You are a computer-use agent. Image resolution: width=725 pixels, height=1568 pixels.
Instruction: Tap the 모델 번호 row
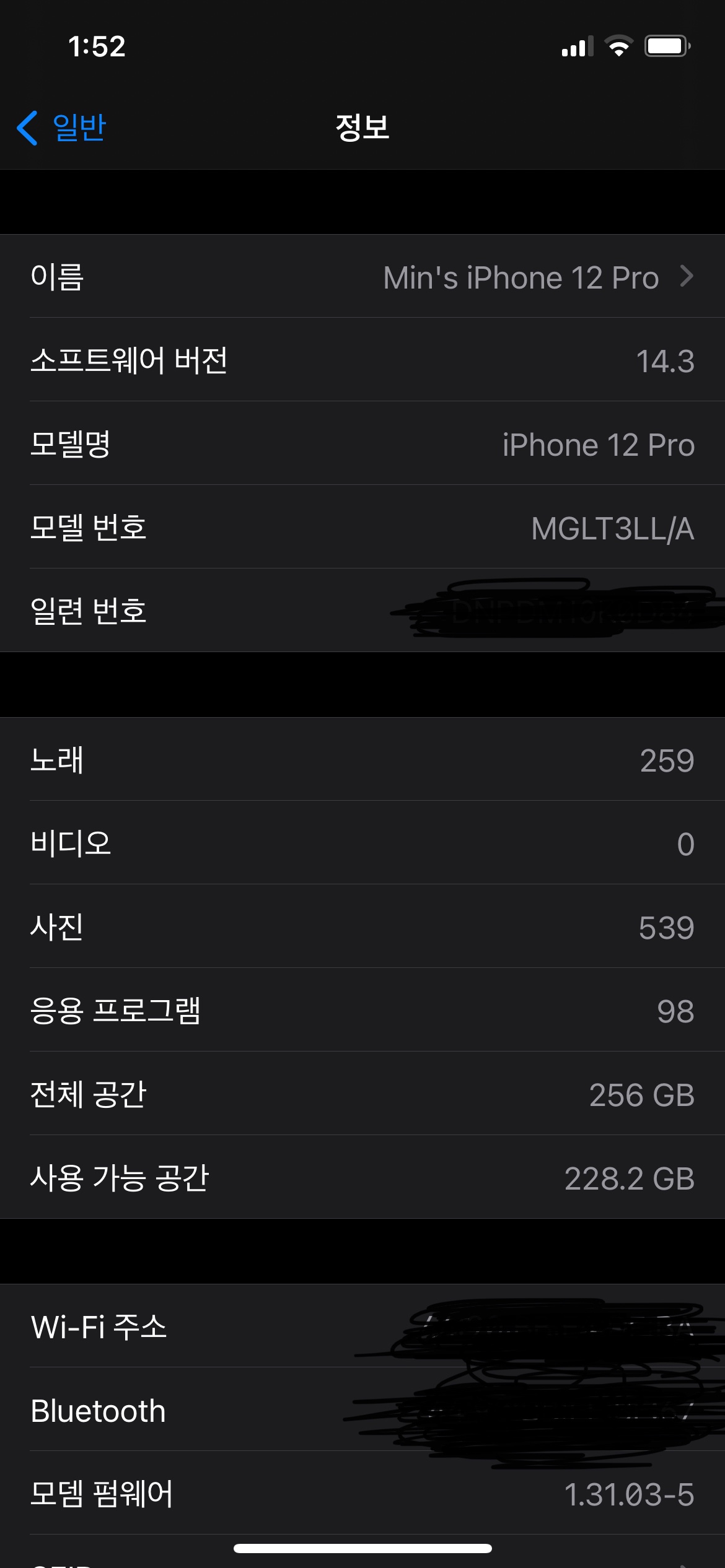tap(362, 528)
